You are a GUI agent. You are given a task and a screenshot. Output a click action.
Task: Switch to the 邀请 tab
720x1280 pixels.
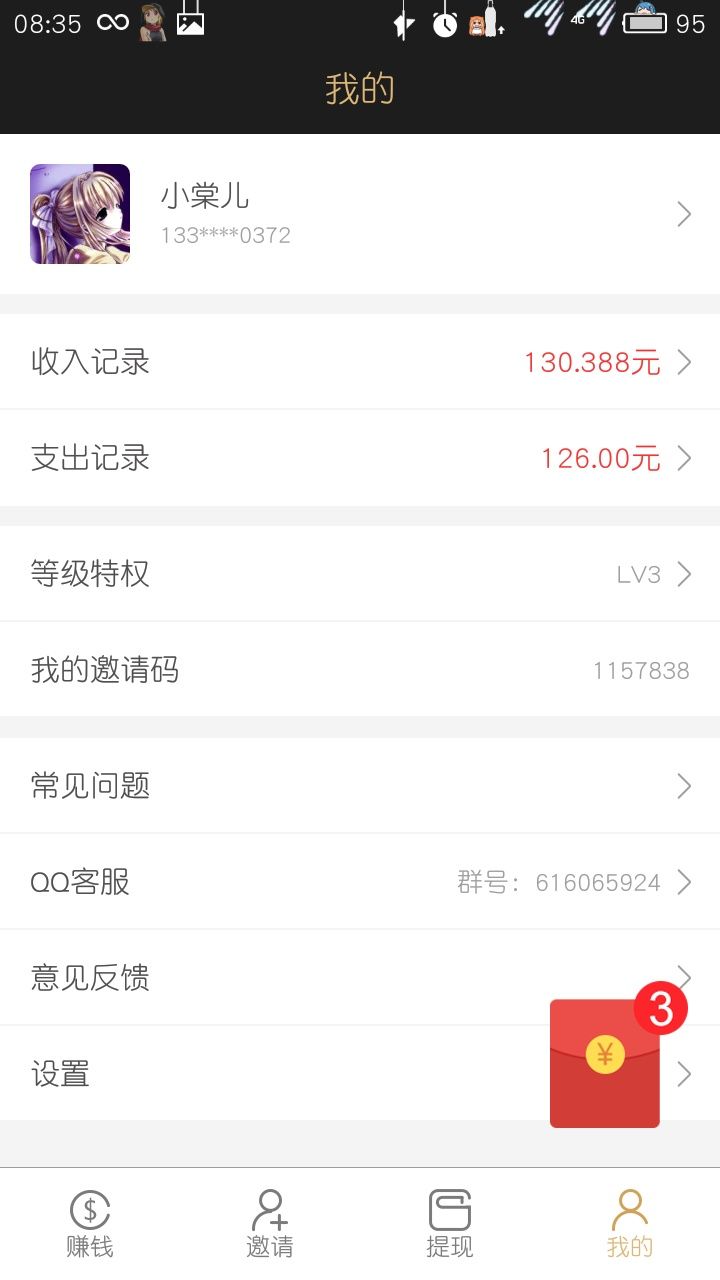click(270, 1224)
